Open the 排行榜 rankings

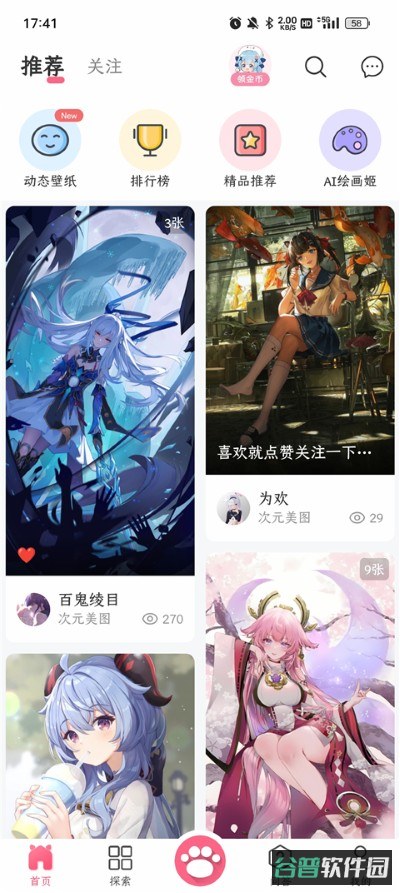click(150, 149)
